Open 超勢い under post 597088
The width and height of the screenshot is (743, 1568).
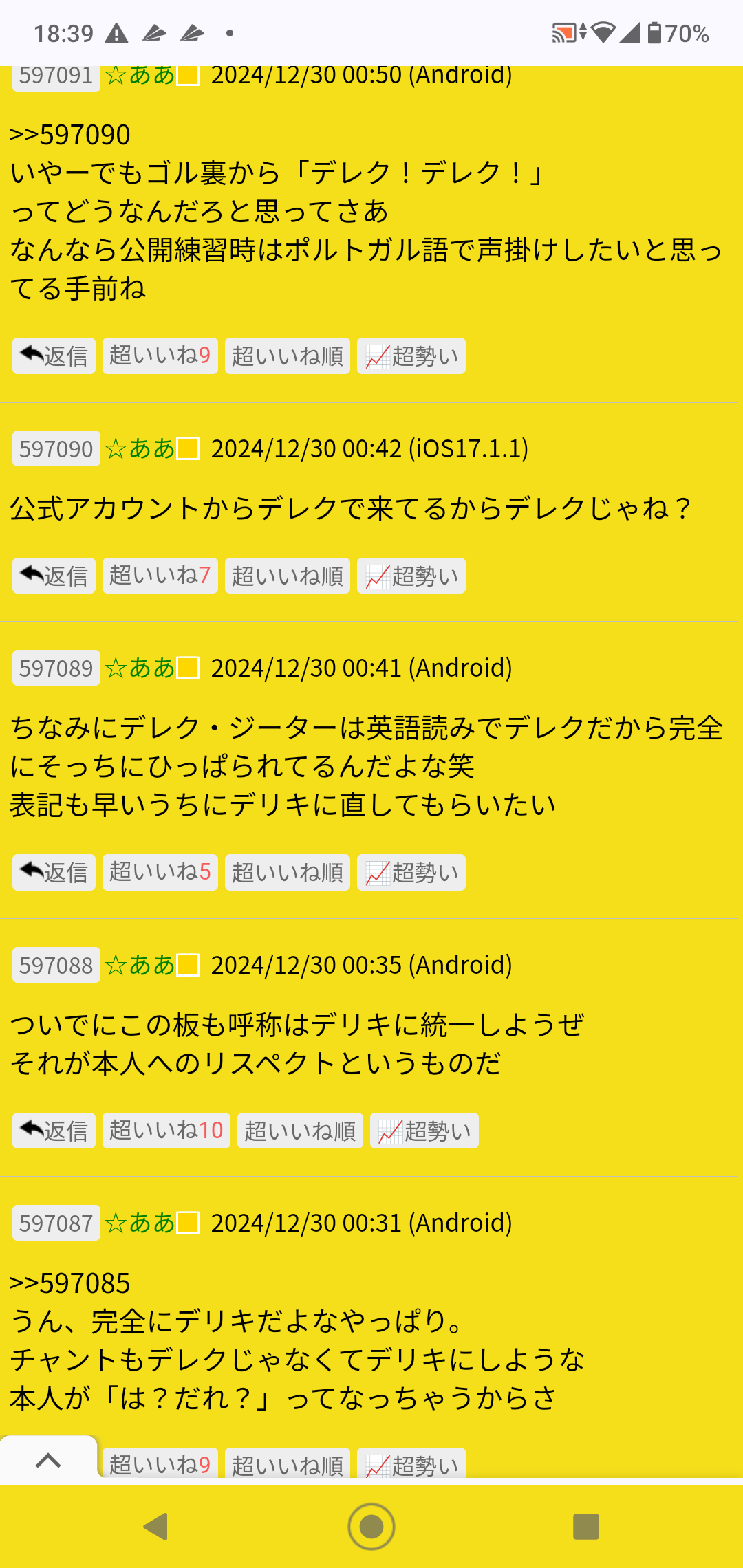coord(424,1131)
